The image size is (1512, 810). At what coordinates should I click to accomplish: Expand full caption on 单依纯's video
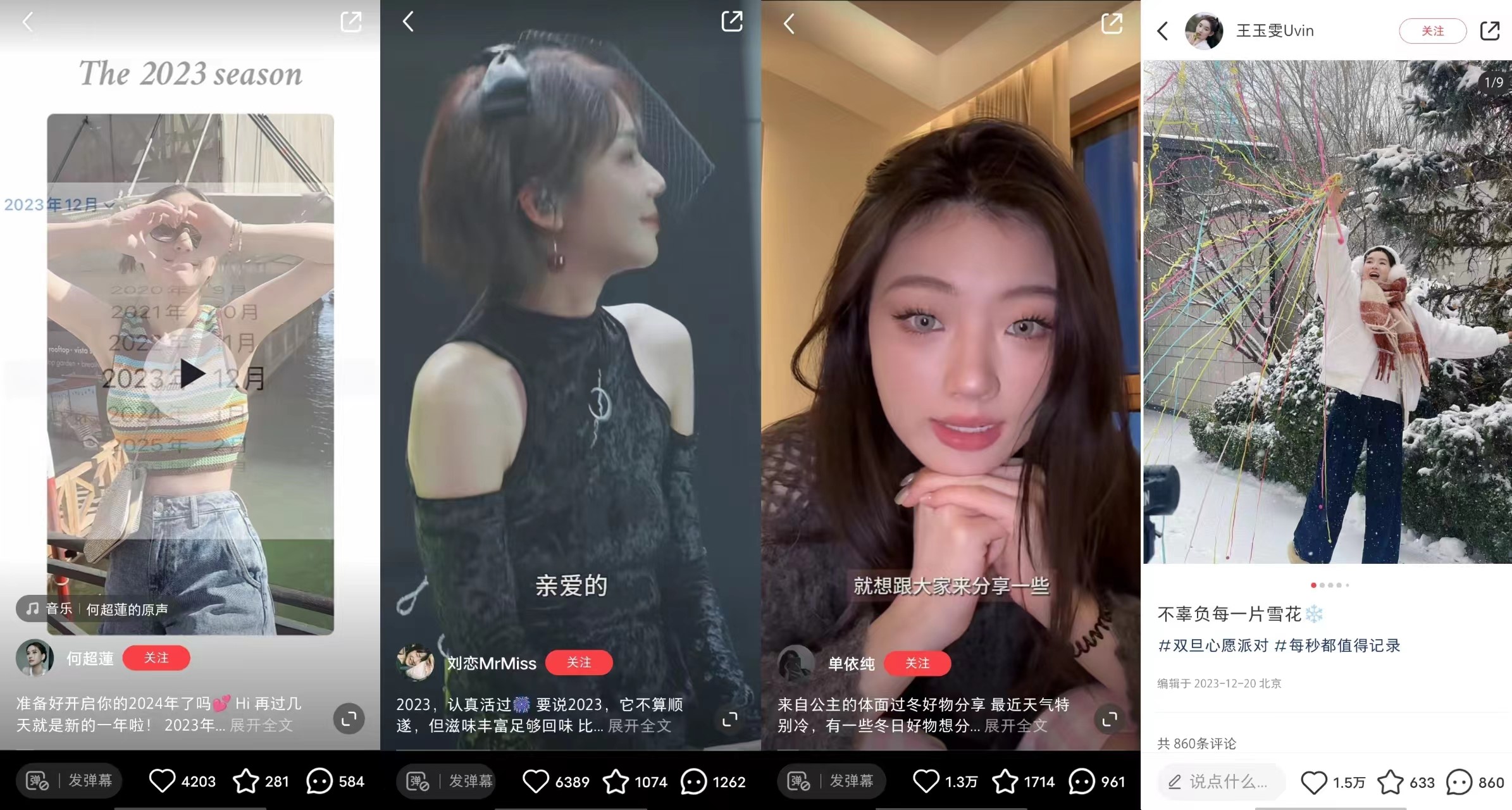[x=1015, y=726]
